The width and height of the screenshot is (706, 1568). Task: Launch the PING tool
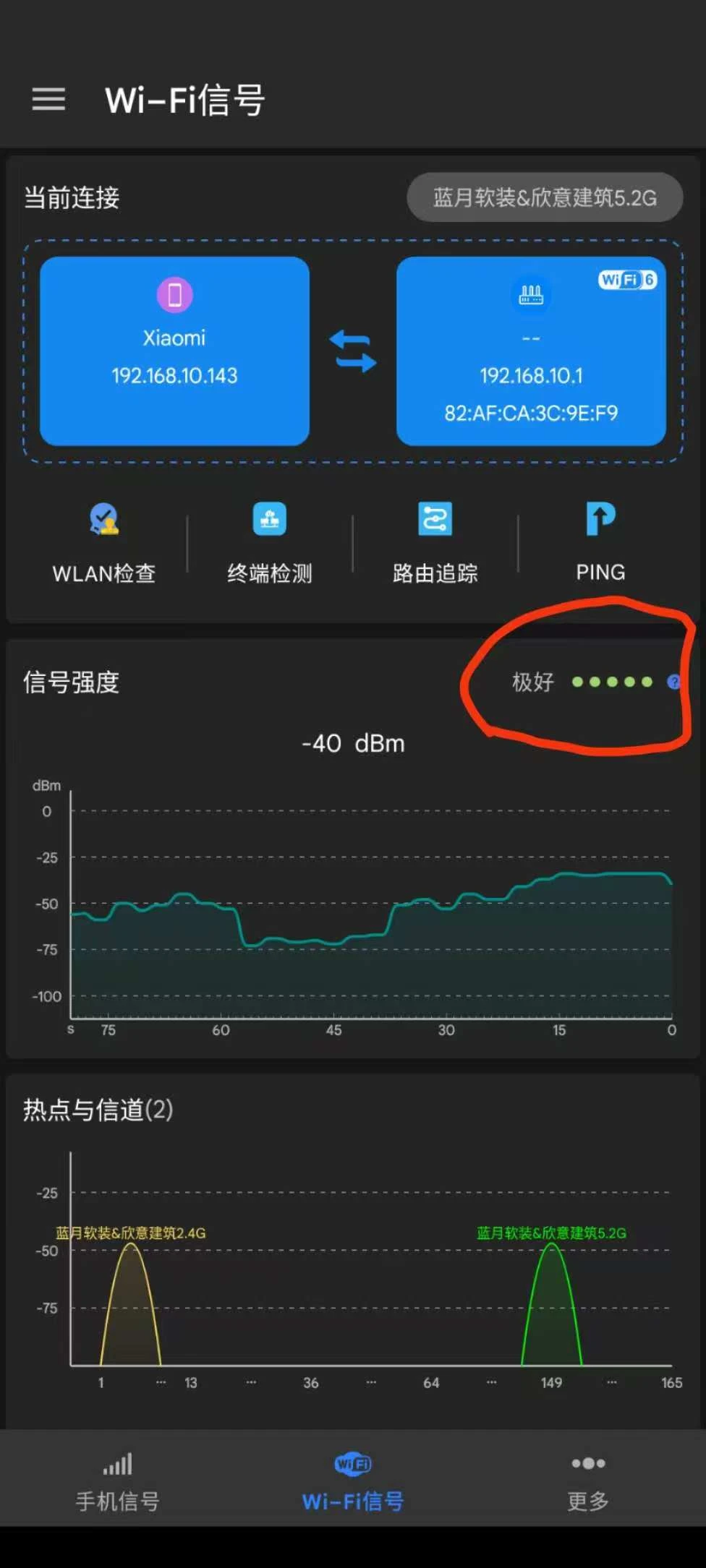(x=600, y=543)
